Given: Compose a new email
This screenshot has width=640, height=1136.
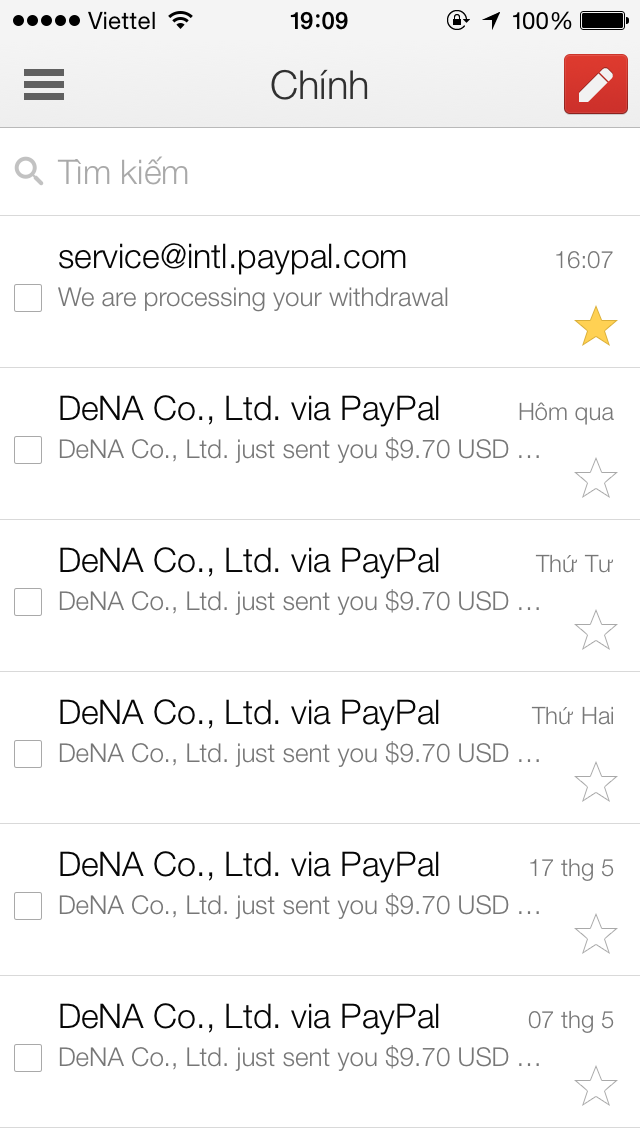Looking at the screenshot, I should pyautogui.click(x=595, y=85).
